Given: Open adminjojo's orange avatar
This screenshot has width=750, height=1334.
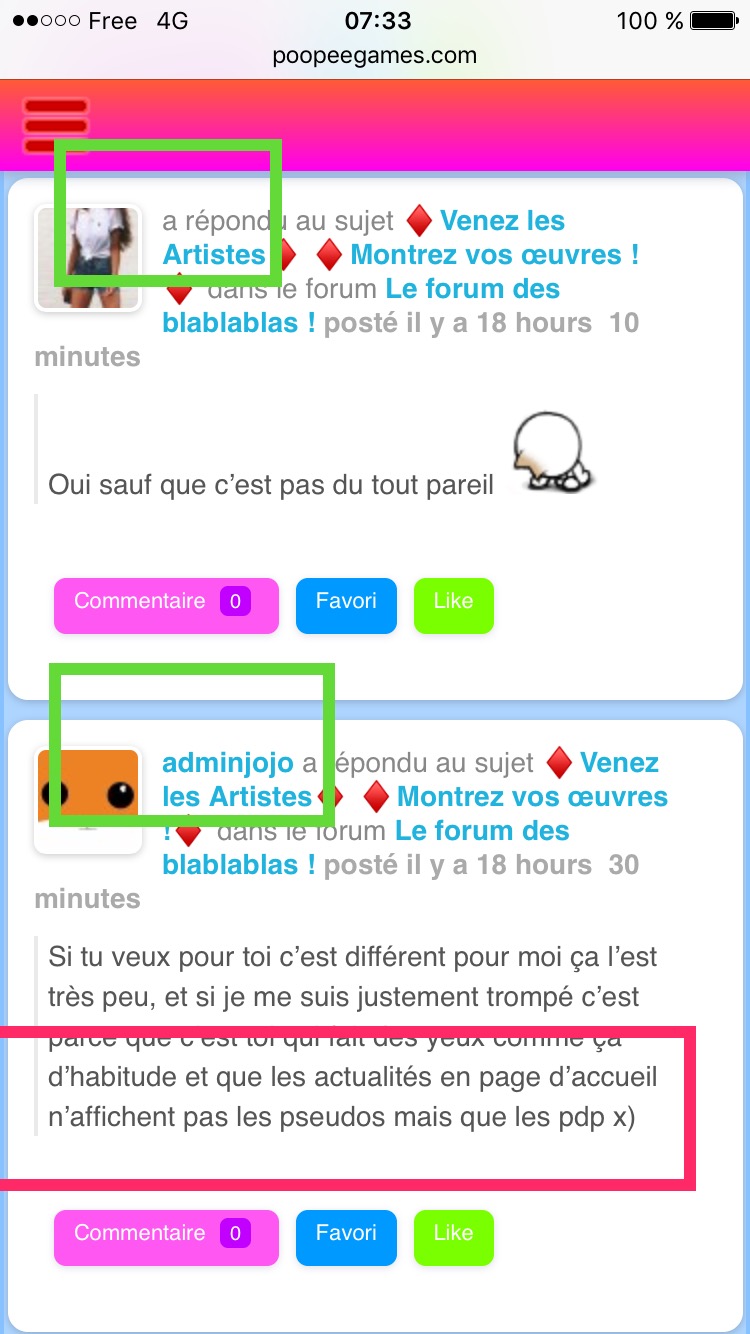Looking at the screenshot, I should click(x=88, y=800).
